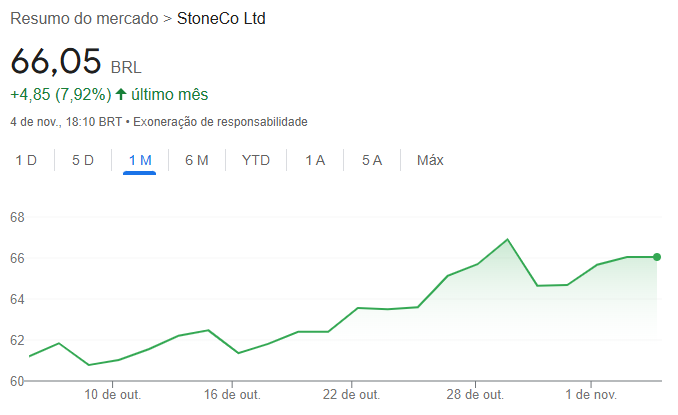
Task: Show the Máx price history
Action: pos(430,160)
